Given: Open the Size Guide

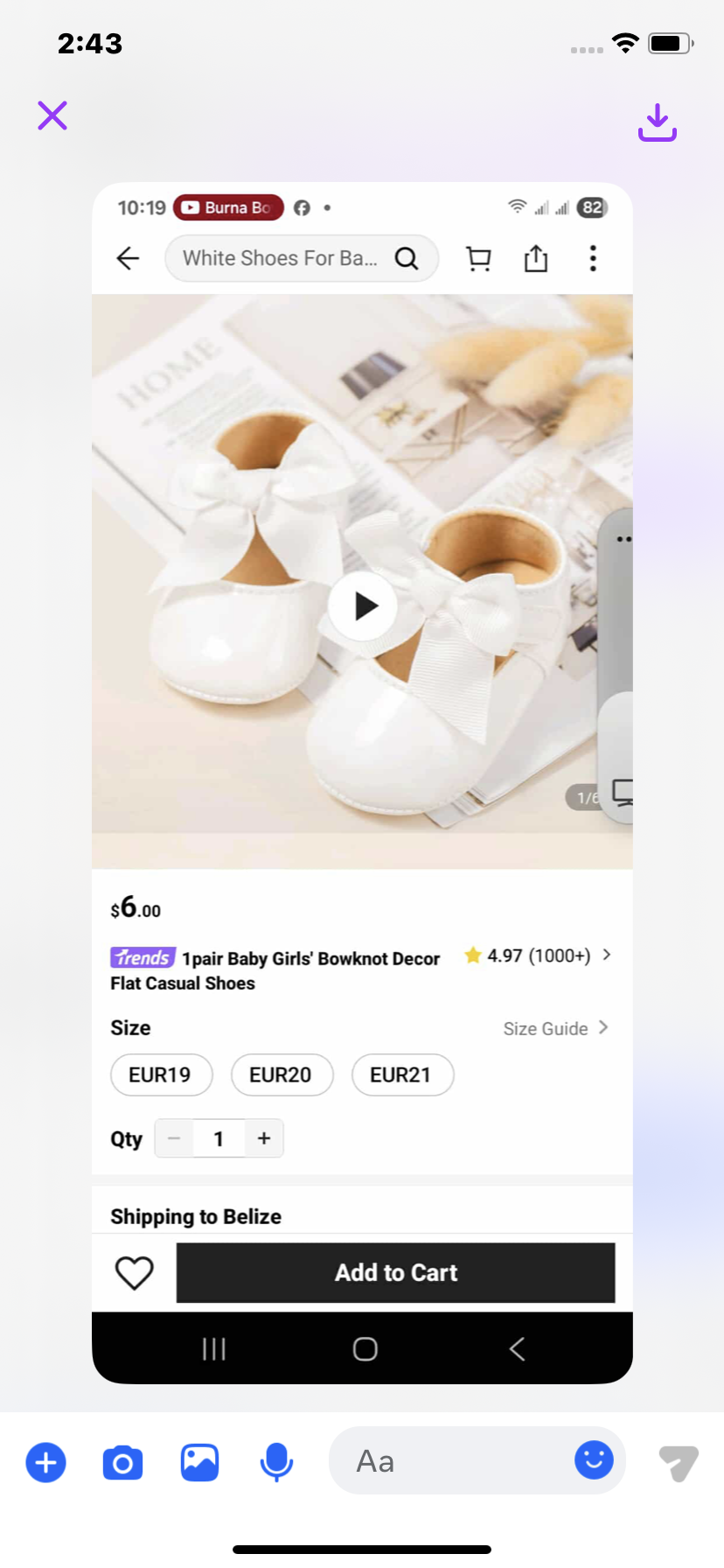Looking at the screenshot, I should point(546,1028).
